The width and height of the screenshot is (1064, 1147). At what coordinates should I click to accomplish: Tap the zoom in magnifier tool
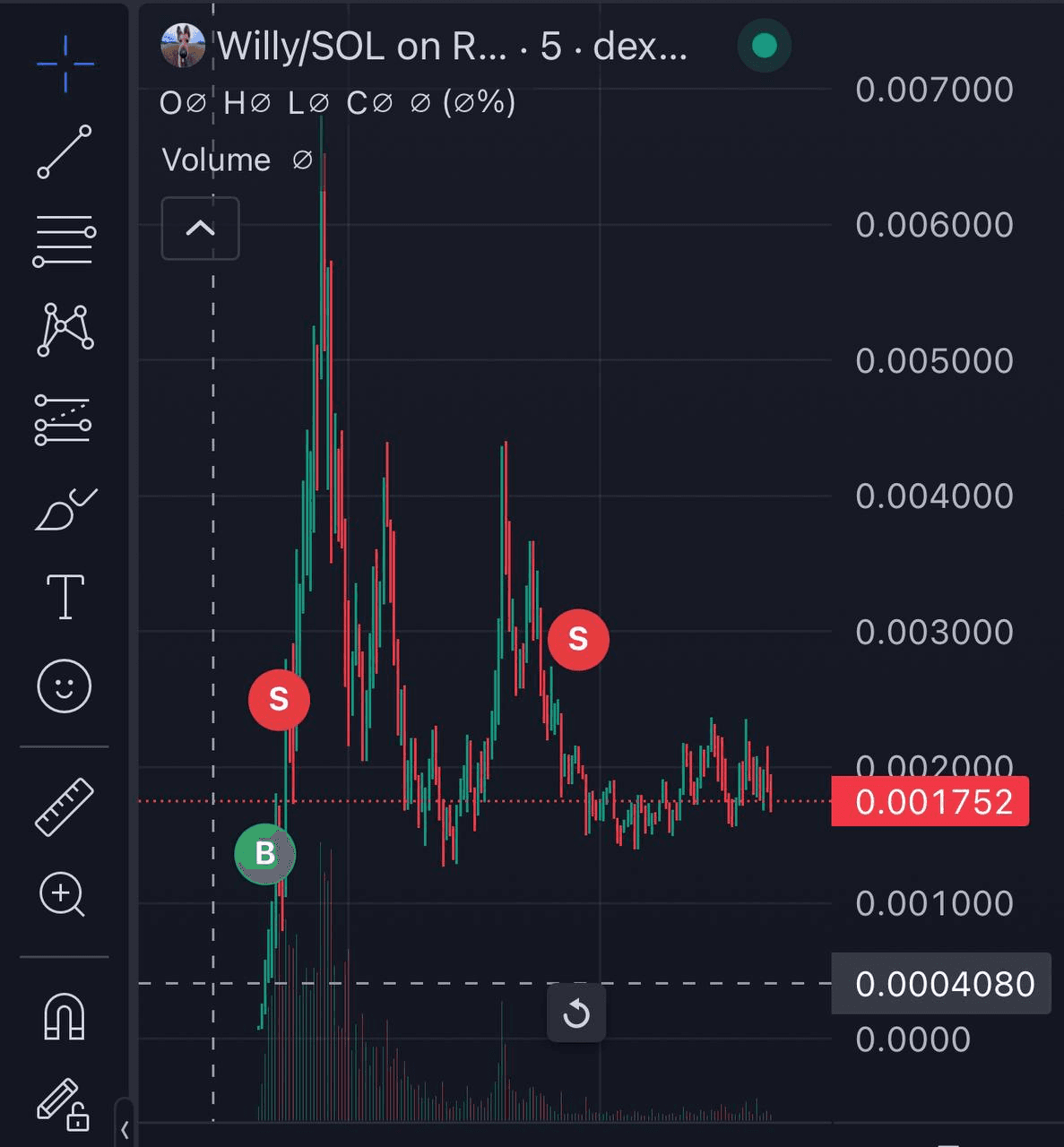63,894
